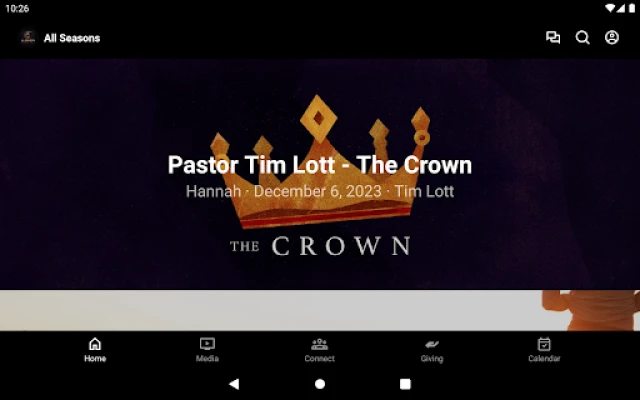Switch to the Connect tab
This screenshot has height=400, width=640.
tap(320, 349)
